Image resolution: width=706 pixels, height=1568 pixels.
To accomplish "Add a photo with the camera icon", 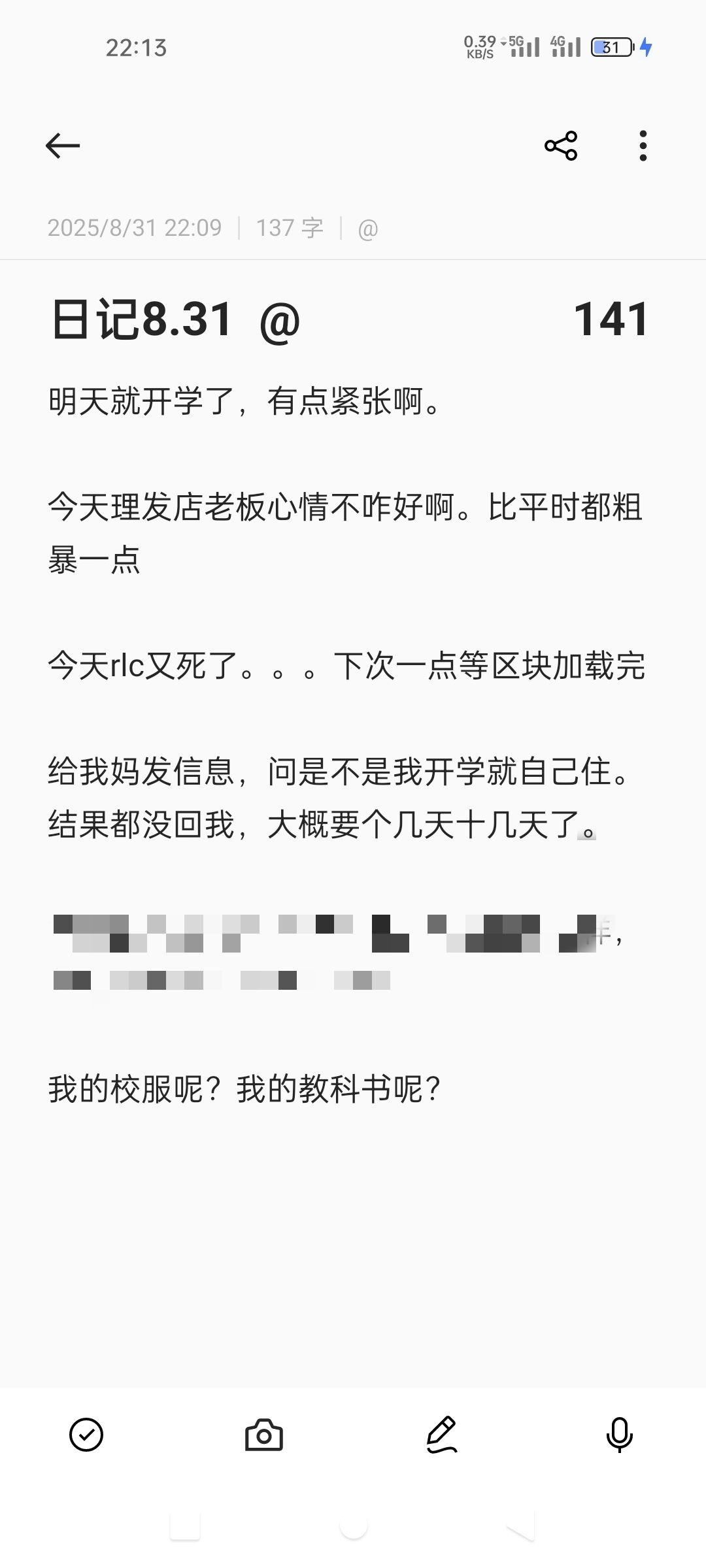I will pos(264,1435).
